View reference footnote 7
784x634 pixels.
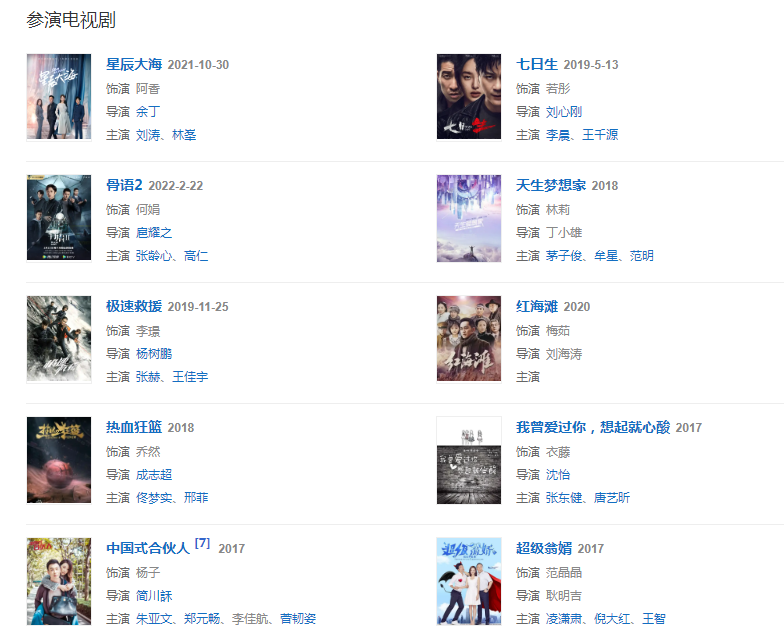[x=202, y=544]
